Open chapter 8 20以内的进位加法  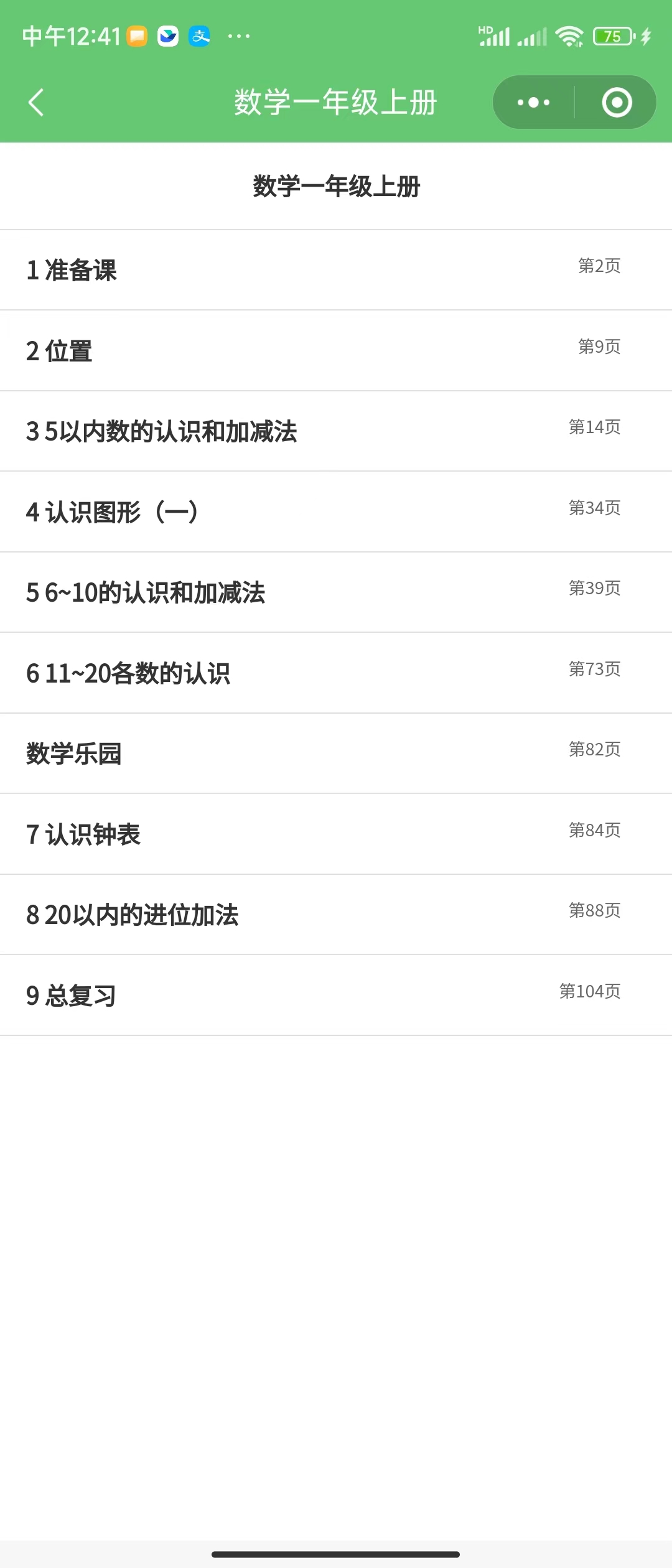point(336,915)
